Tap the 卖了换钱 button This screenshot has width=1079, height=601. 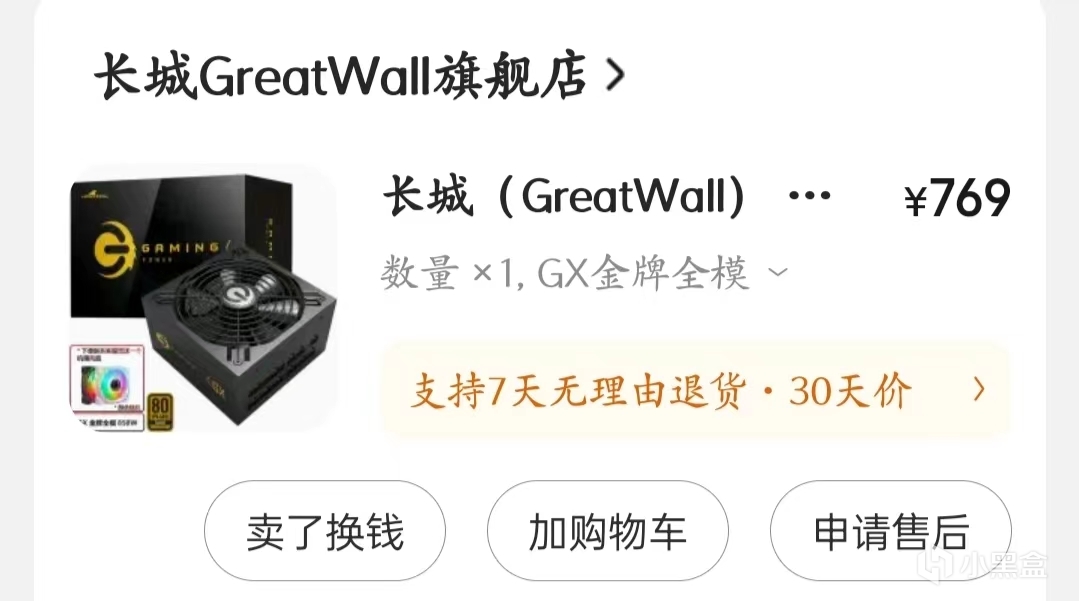pyautogui.click(x=325, y=532)
